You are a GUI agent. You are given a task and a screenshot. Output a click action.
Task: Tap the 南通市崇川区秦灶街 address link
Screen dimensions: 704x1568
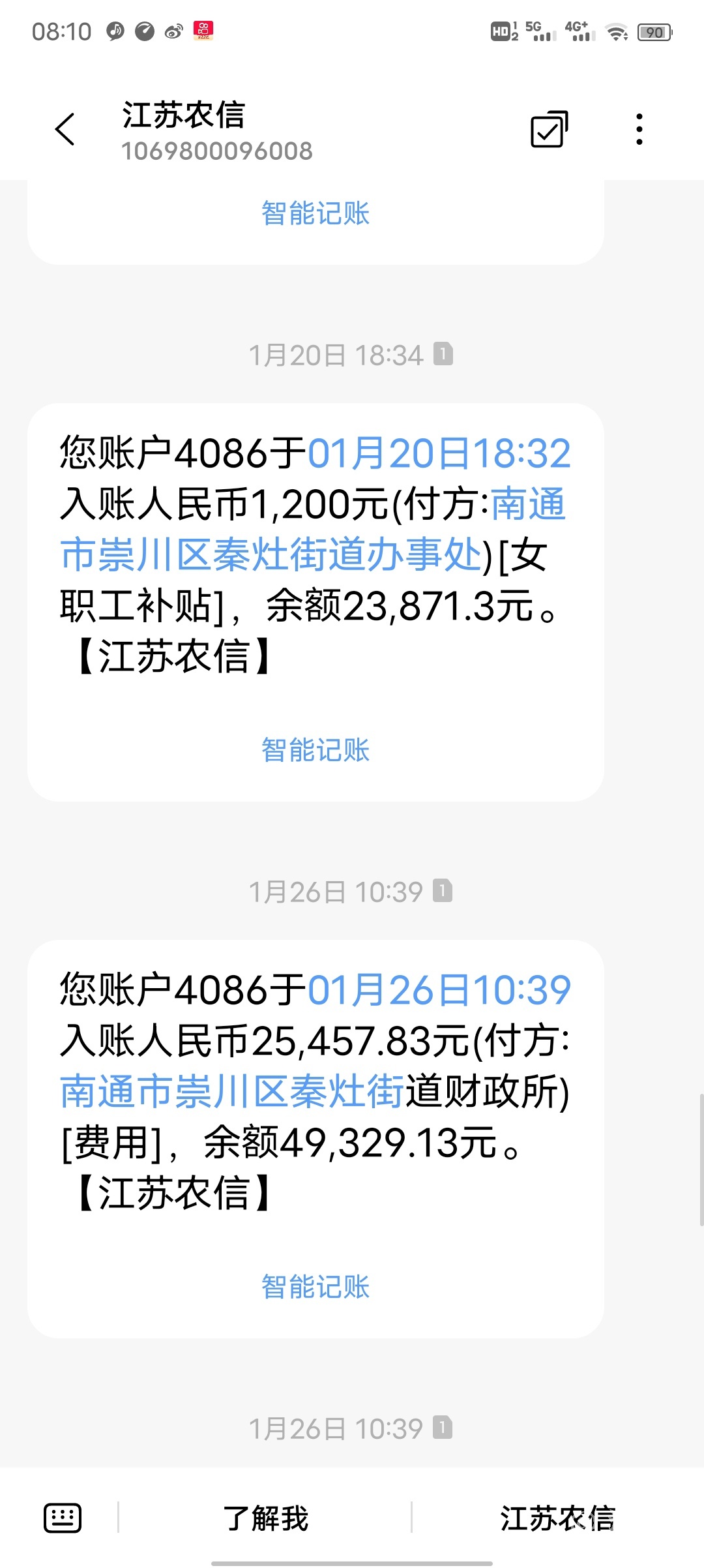point(232,1092)
